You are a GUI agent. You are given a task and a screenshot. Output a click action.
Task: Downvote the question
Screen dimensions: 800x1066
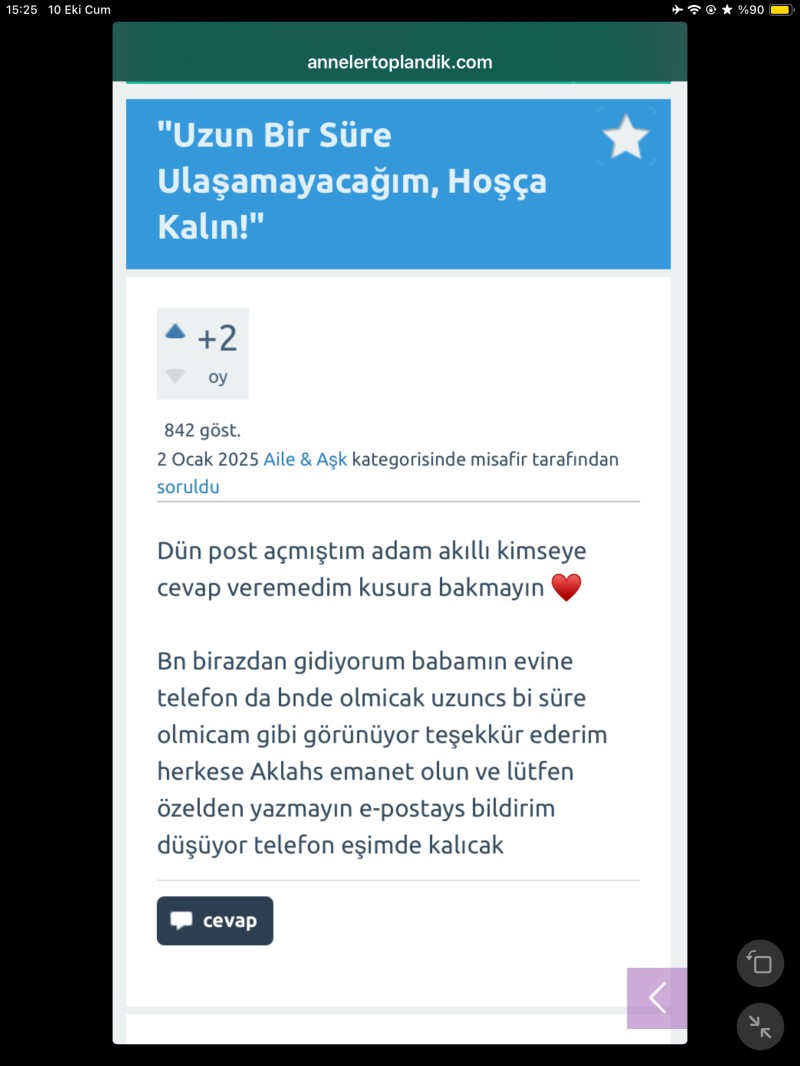tap(175, 376)
